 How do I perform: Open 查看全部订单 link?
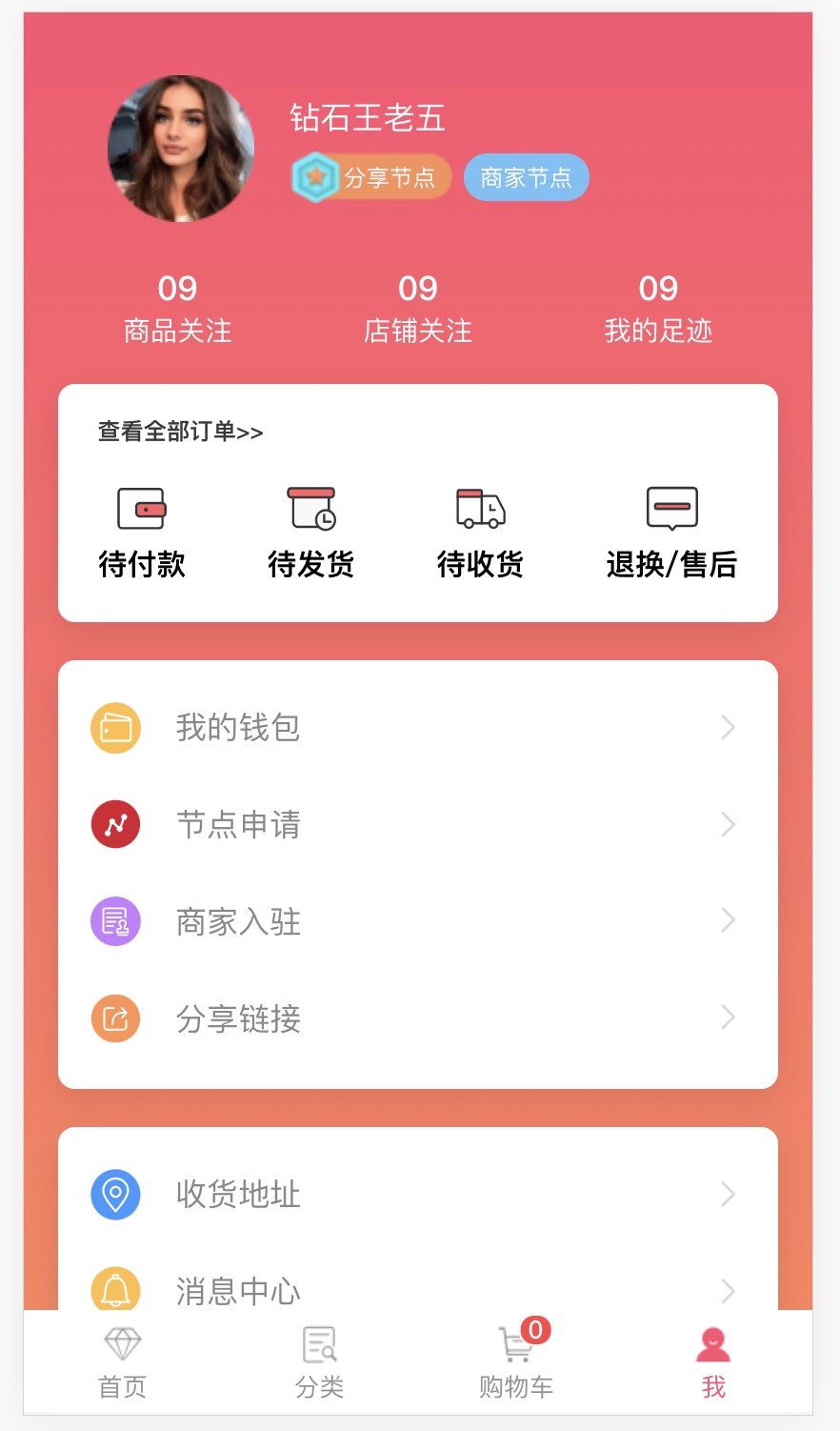(x=181, y=432)
